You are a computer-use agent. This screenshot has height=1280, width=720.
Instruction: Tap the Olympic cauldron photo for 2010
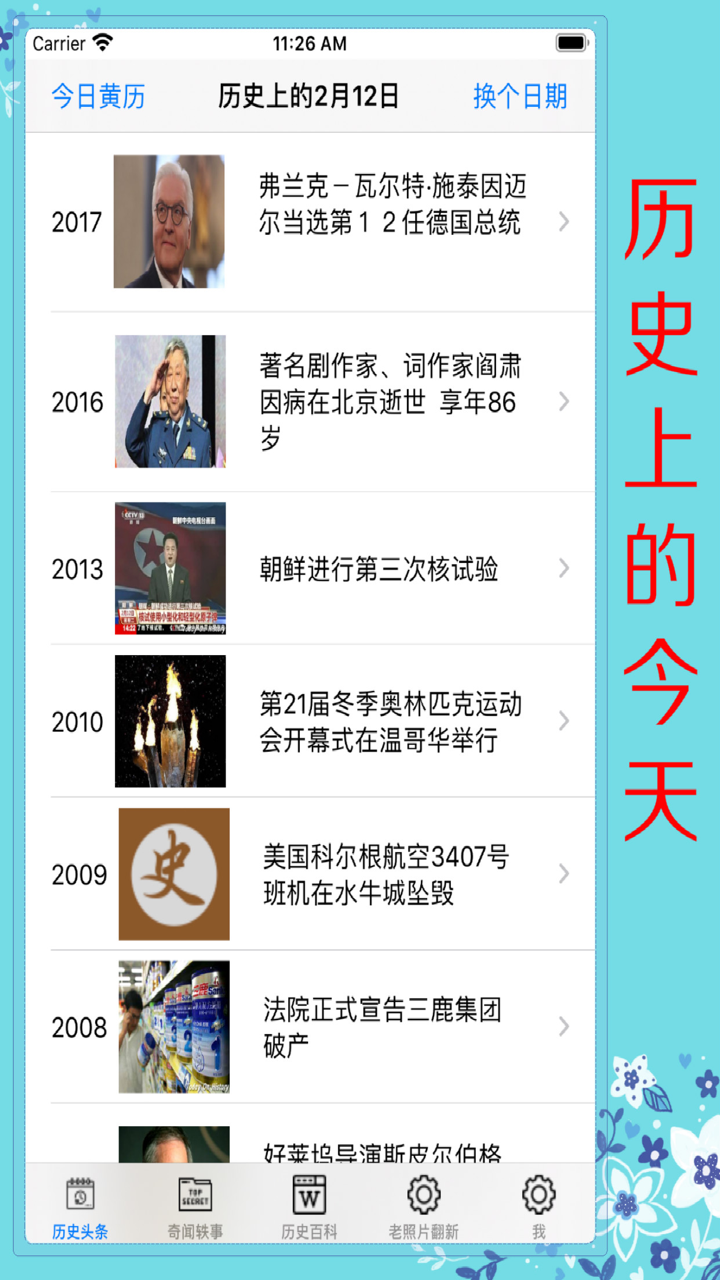pos(172,721)
